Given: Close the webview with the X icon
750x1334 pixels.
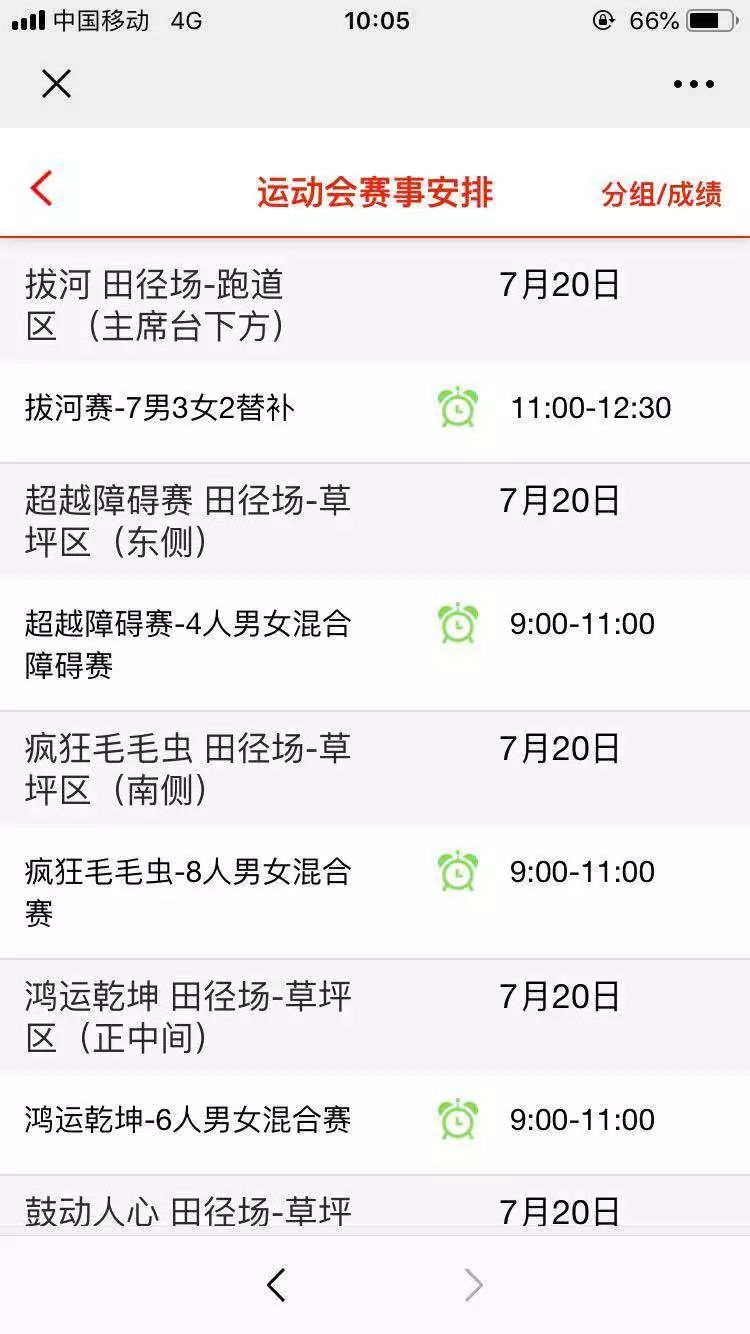Looking at the screenshot, I should 56,84.
